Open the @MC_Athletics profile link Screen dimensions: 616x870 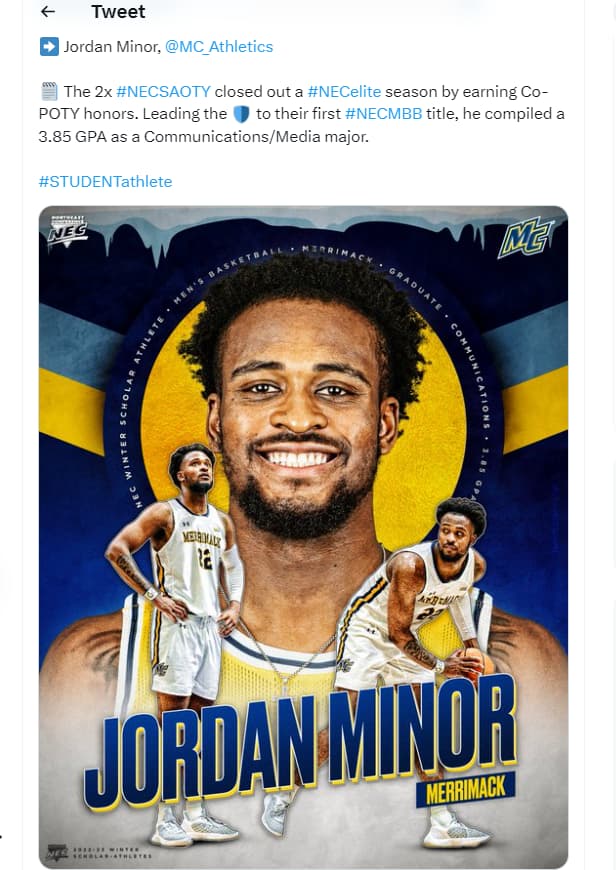coord(218,46)
